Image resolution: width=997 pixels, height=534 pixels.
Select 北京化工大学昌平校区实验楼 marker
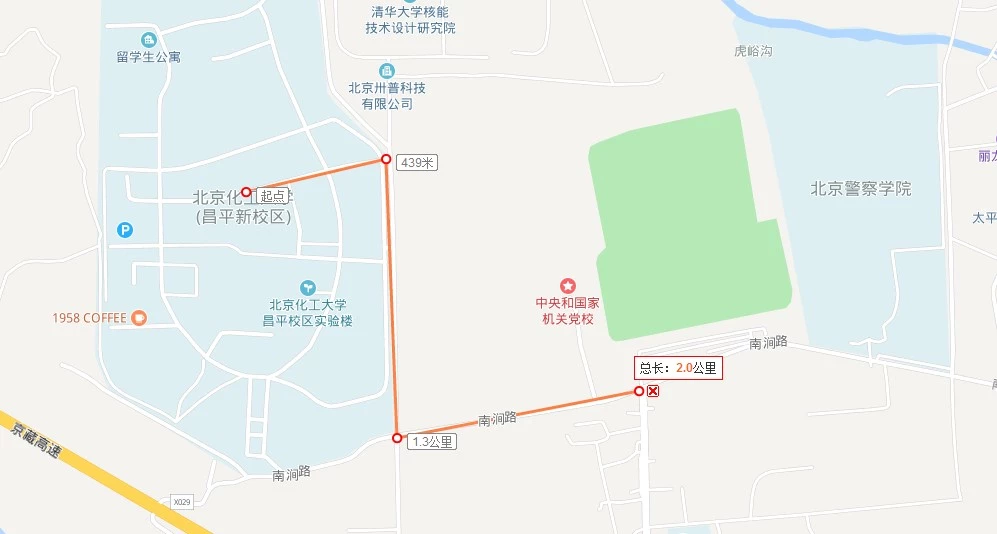point(307,287)
